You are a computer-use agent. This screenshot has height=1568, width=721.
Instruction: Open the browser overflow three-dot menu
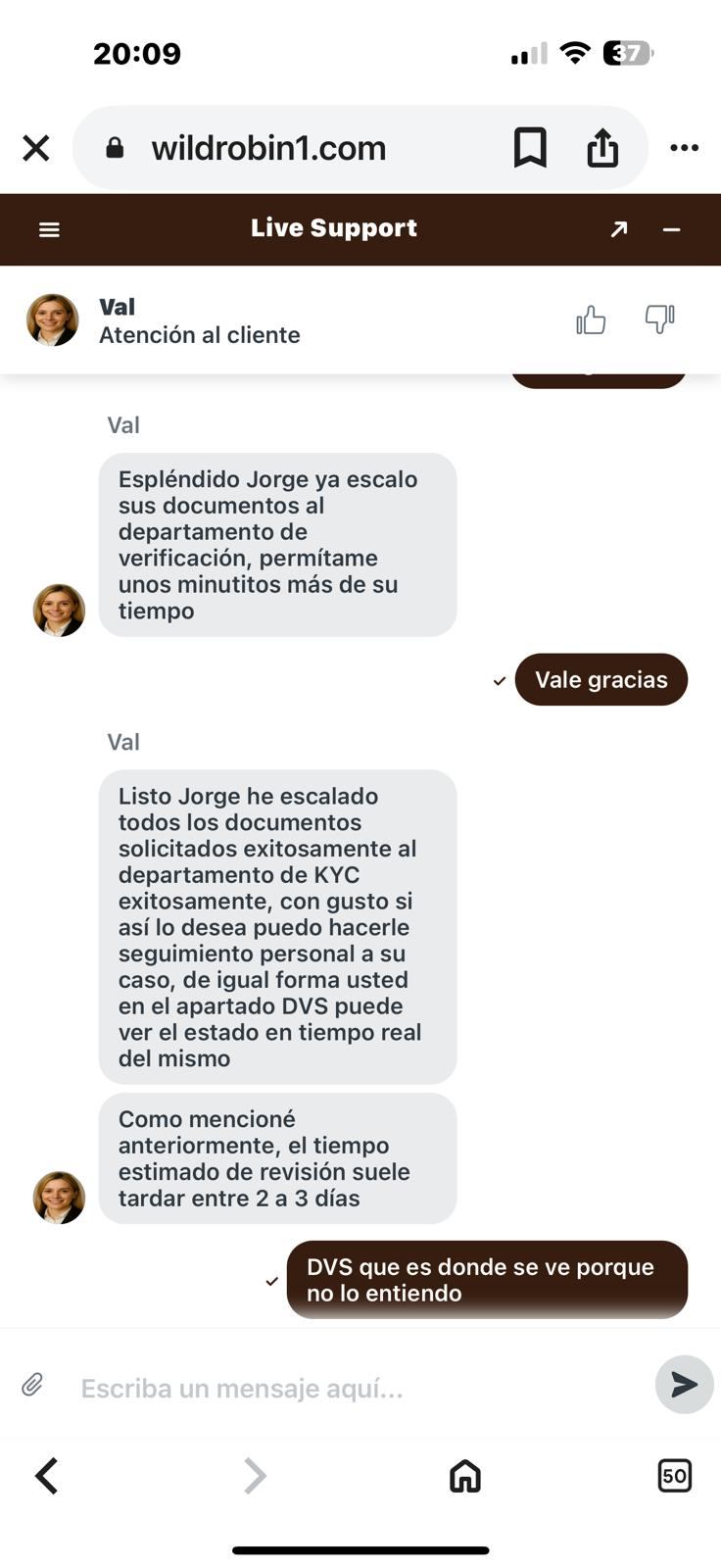click(x=684, y=148)
